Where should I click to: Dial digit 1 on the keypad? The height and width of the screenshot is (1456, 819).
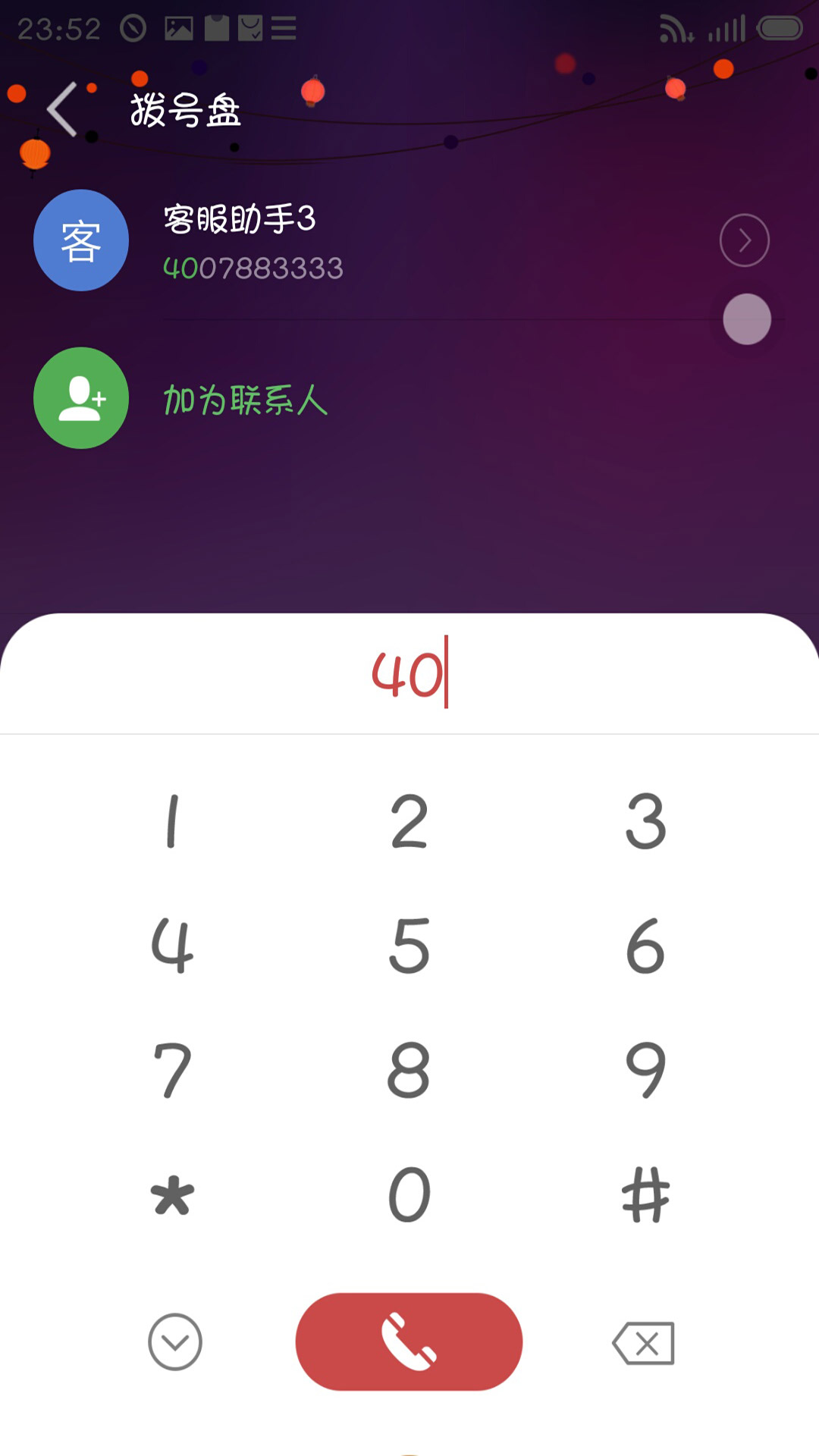pyautogui.click(x=172, y=821)
